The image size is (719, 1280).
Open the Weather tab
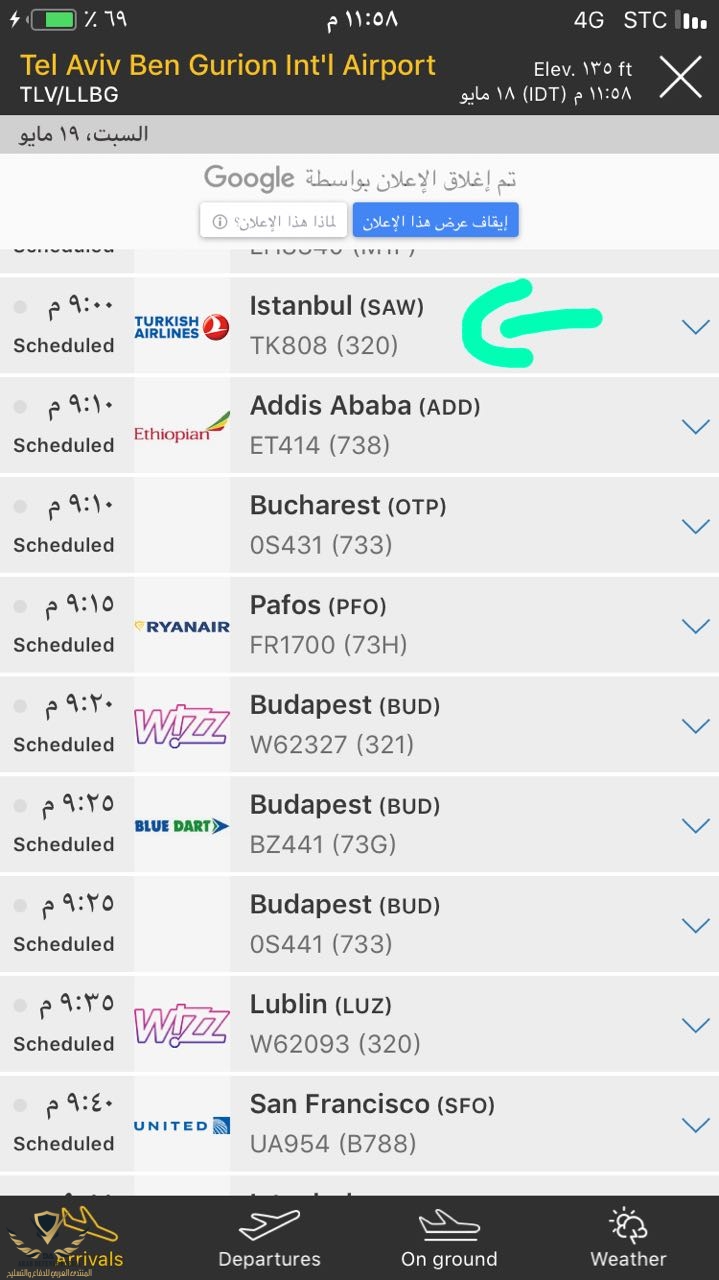tap(628, 1238)
